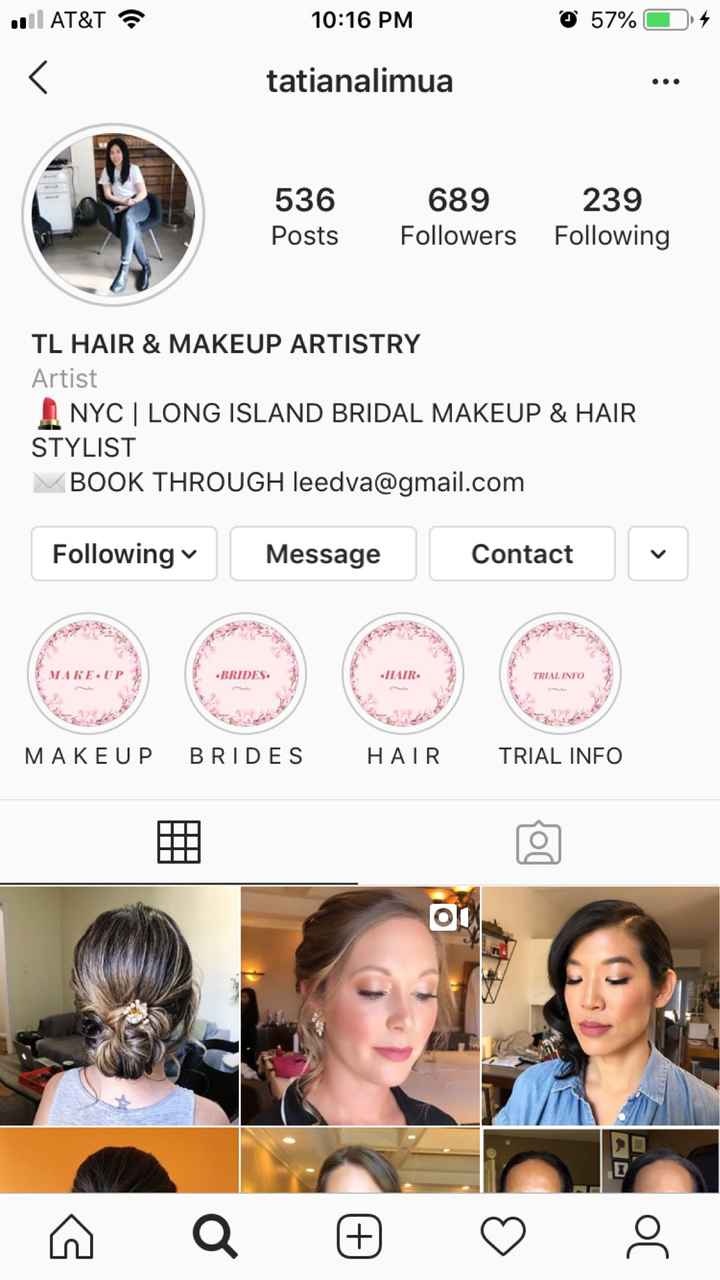Go to the home feed
The image size is (720, 1280).
tap(71, 1238)
